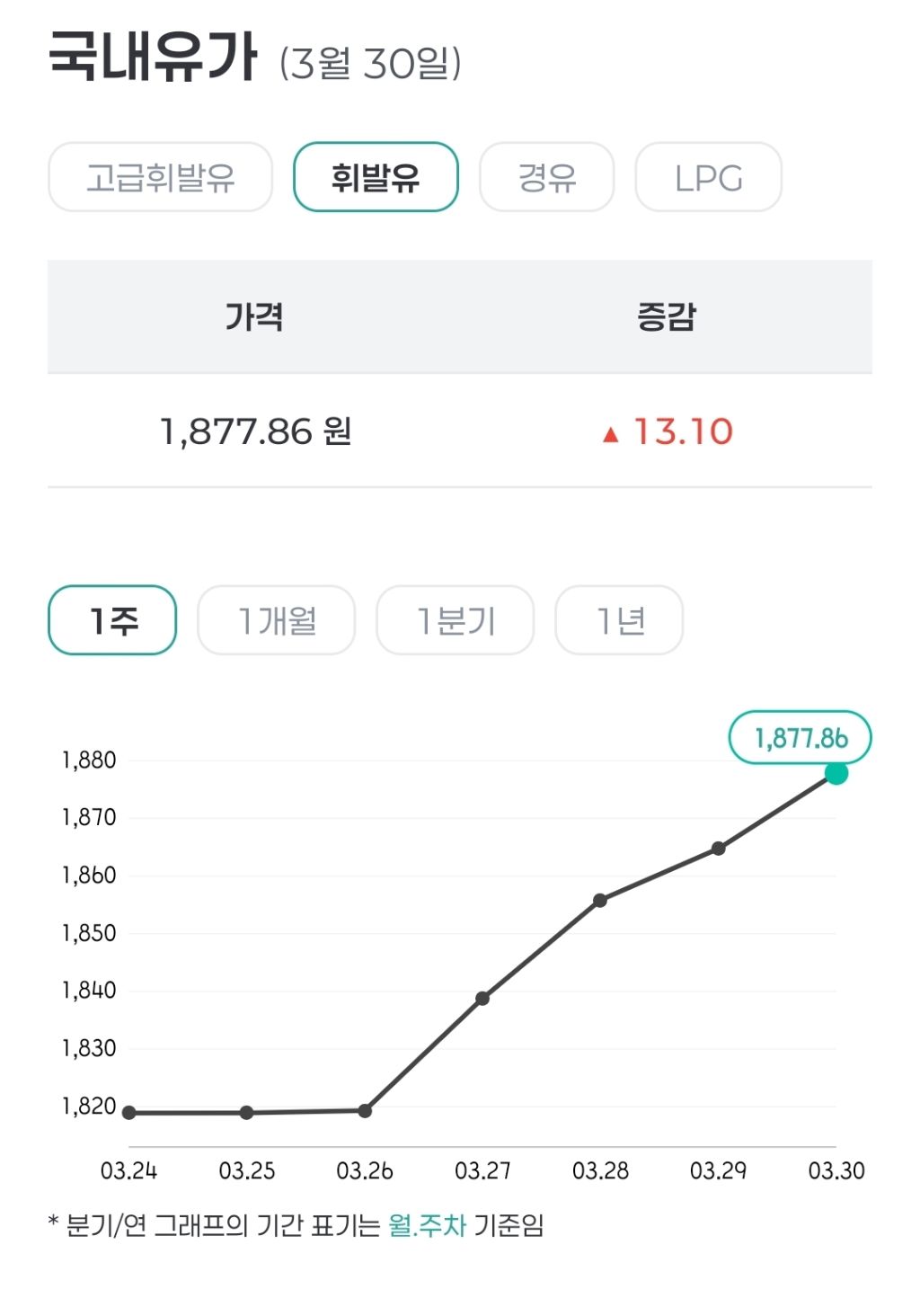Select the 고급휘발유 fuel chip
The image size is (920, 1316).
(x=160, y=177)
